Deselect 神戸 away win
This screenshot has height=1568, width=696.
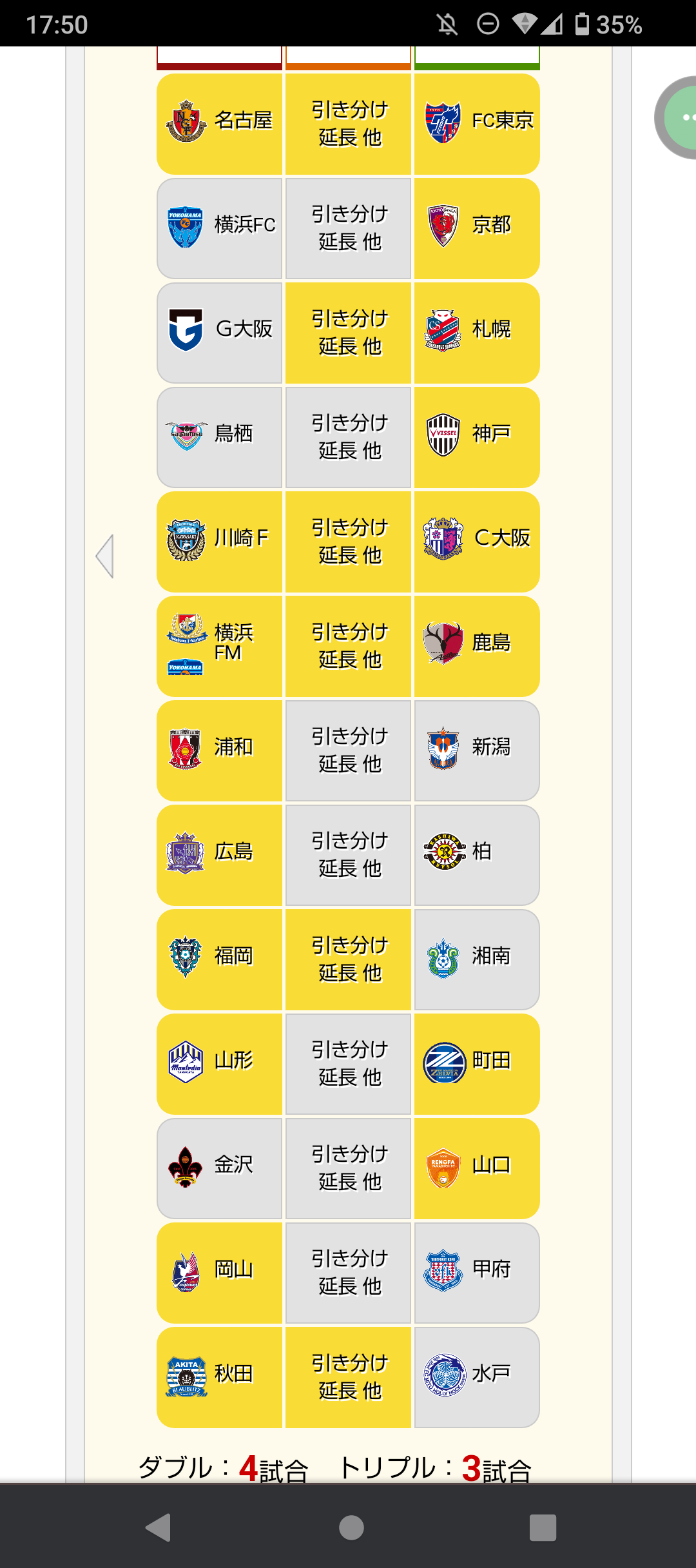[x=477, y=437]
